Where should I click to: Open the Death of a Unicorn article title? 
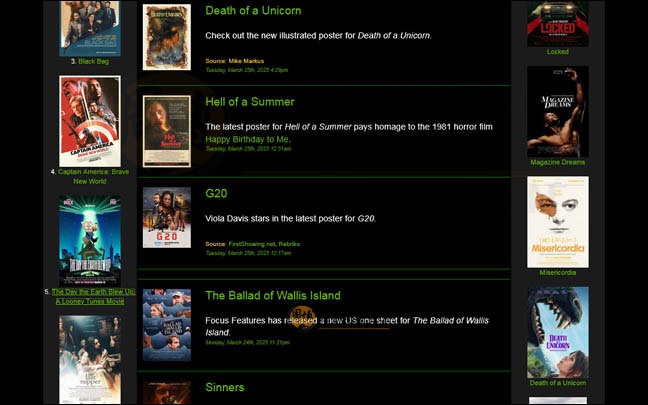[253, 11]
